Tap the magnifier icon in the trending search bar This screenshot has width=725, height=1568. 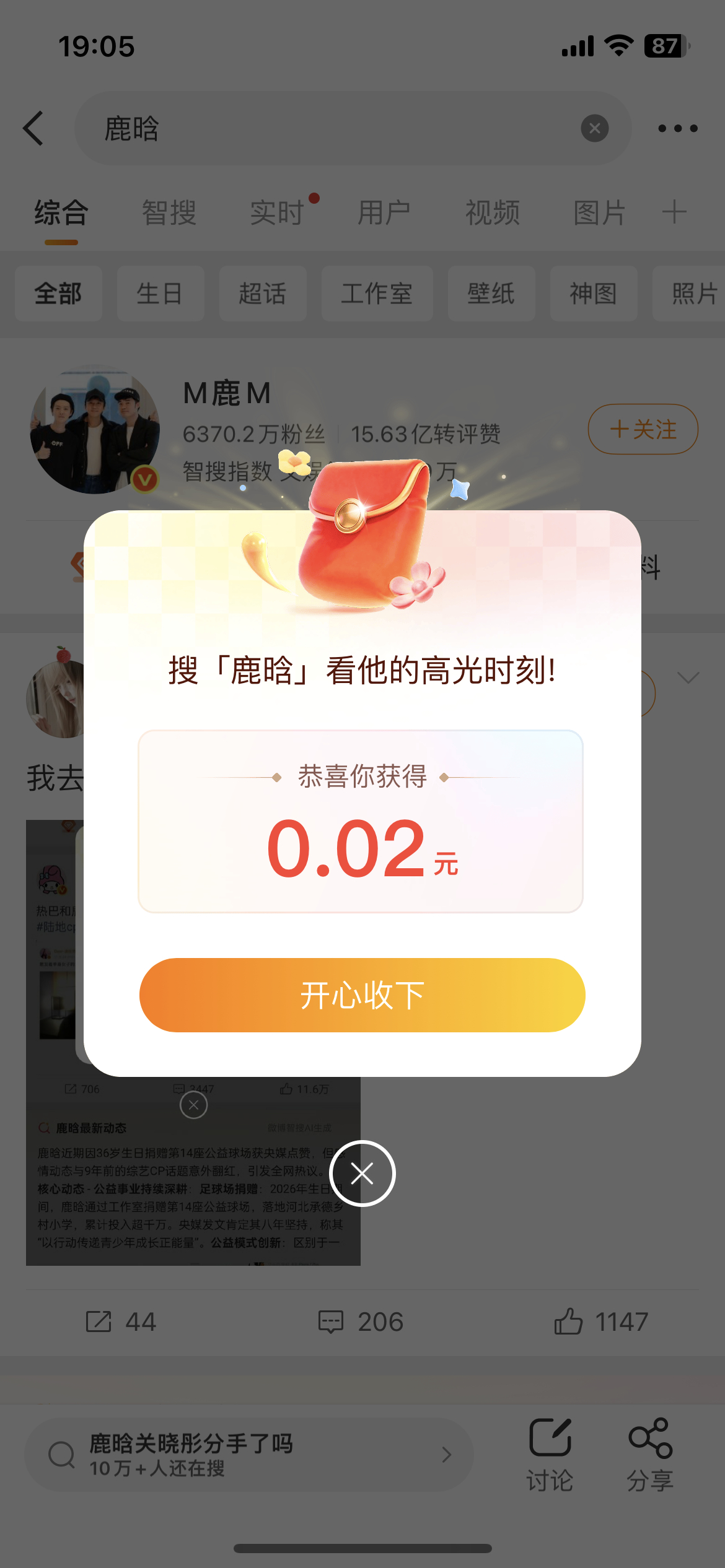pyautogui.click(x=59, y=1455)
